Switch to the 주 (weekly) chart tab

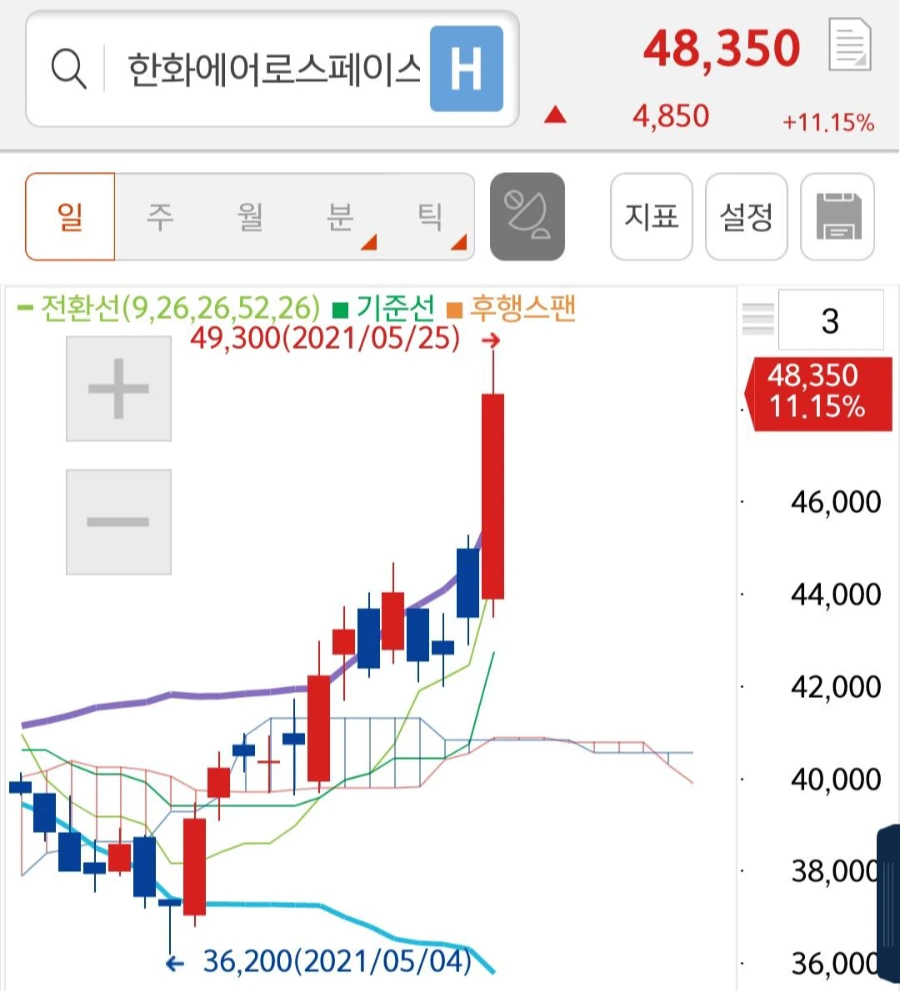click(x=160, y=216)
